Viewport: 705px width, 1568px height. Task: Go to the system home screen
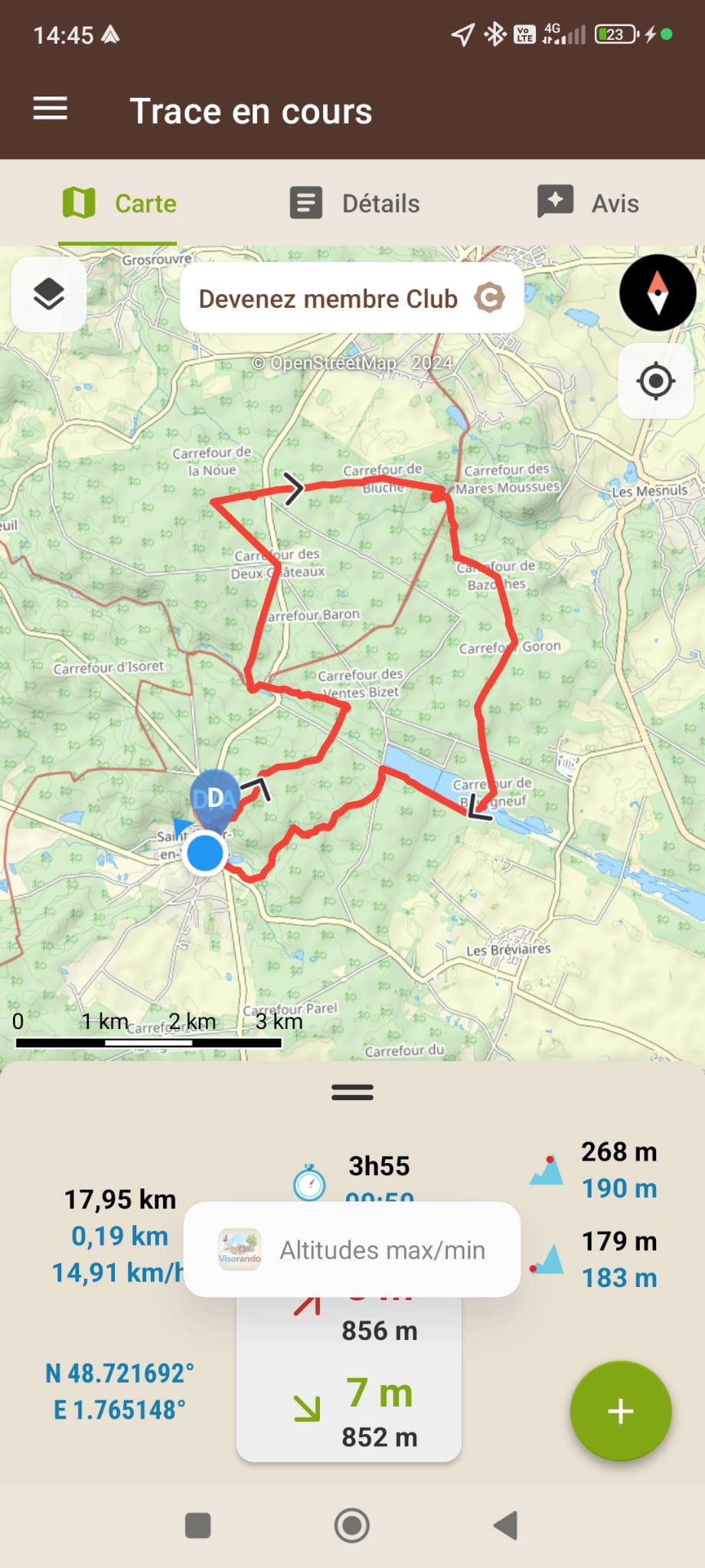(352, 1525)
